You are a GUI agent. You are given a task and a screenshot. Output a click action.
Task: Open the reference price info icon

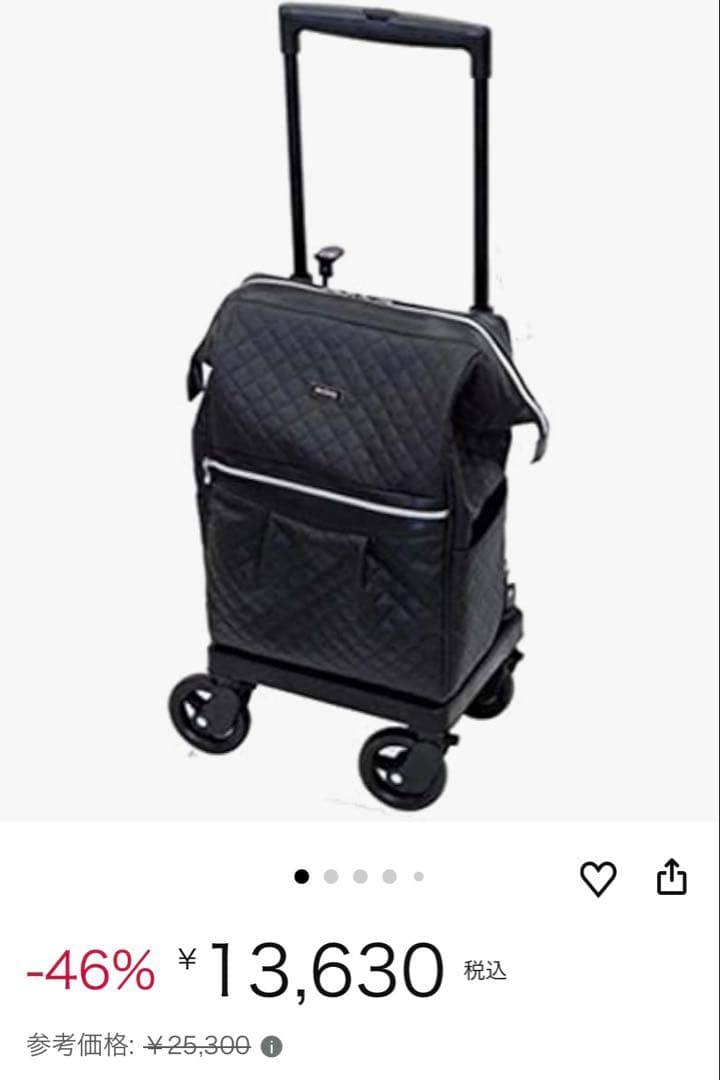pyautogui.click(x=271, y=1047)
